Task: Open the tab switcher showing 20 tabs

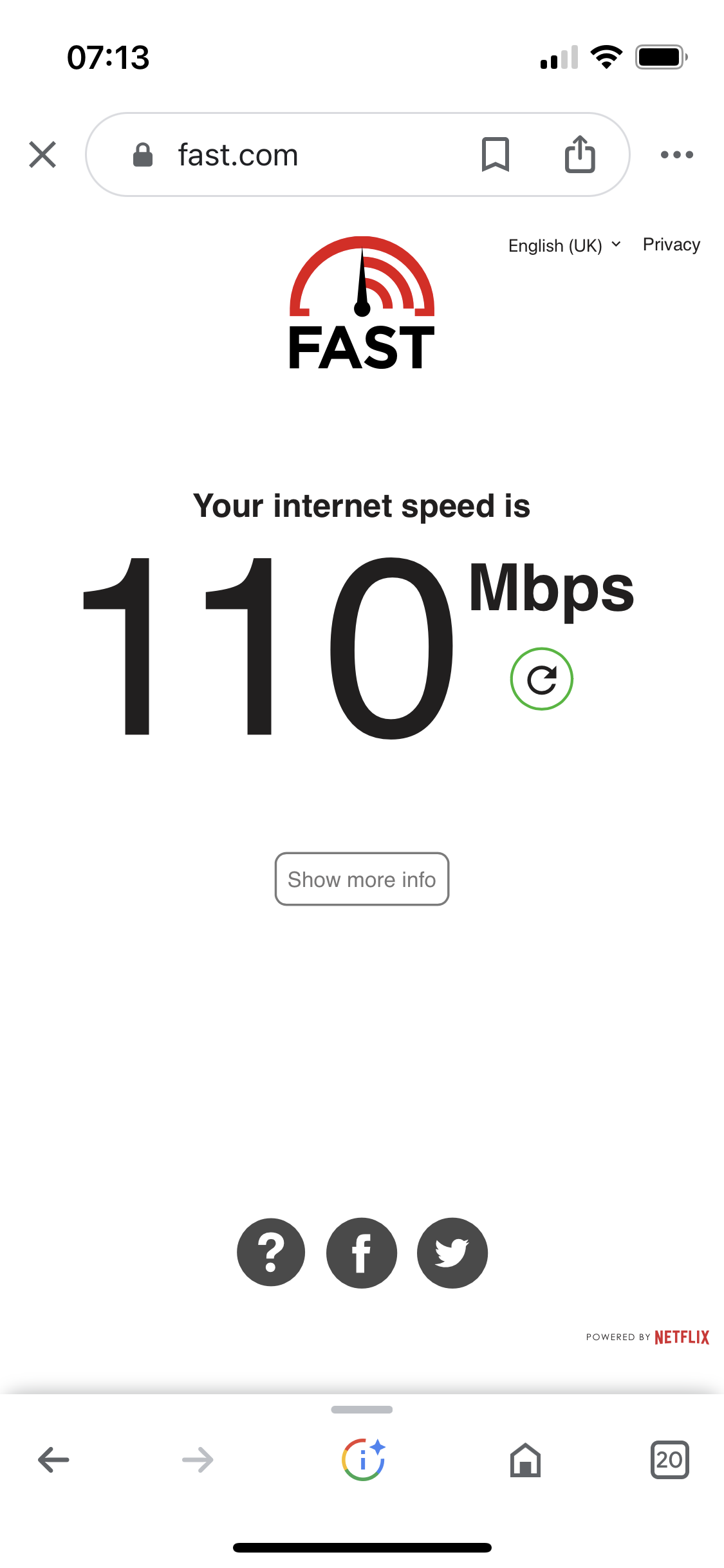Action: point(669,1460)
